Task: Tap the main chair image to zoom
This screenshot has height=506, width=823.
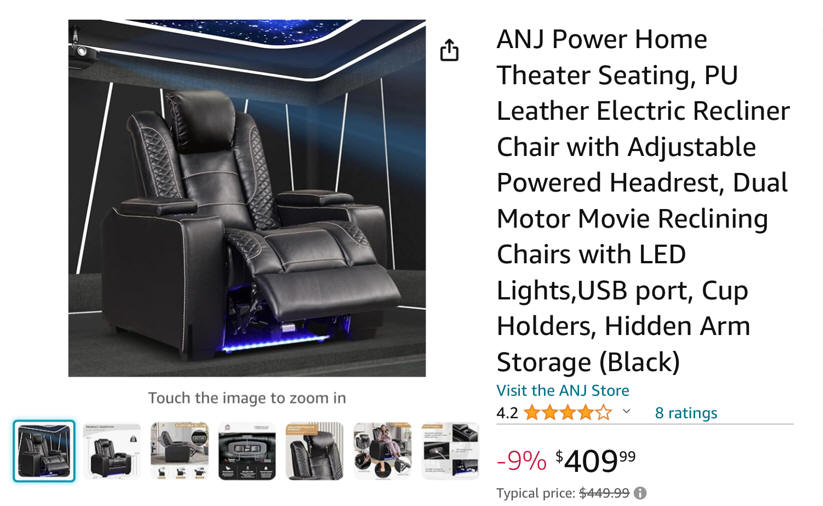Action: tap(247, 198)
